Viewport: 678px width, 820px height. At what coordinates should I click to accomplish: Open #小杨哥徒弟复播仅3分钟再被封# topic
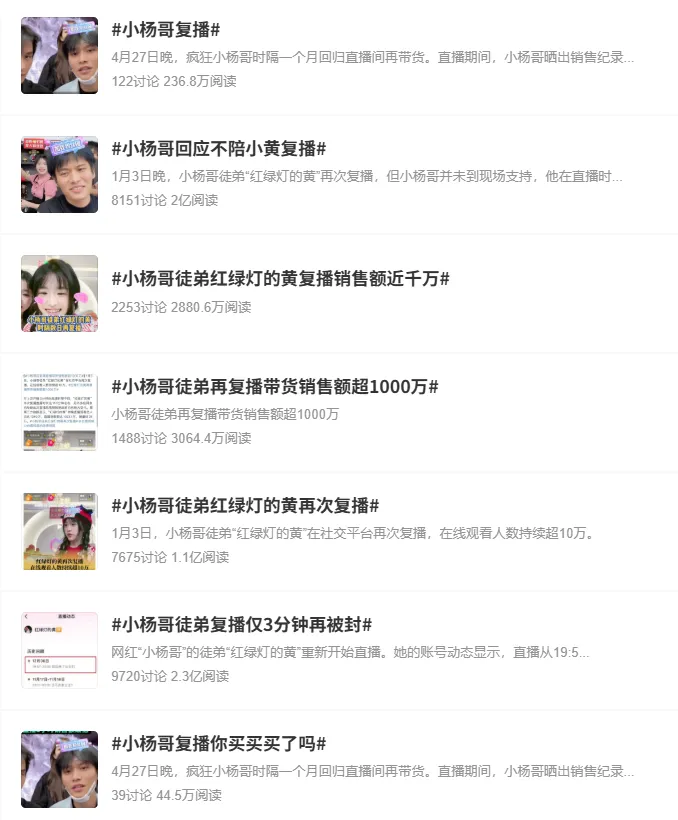tap(241, 625)
